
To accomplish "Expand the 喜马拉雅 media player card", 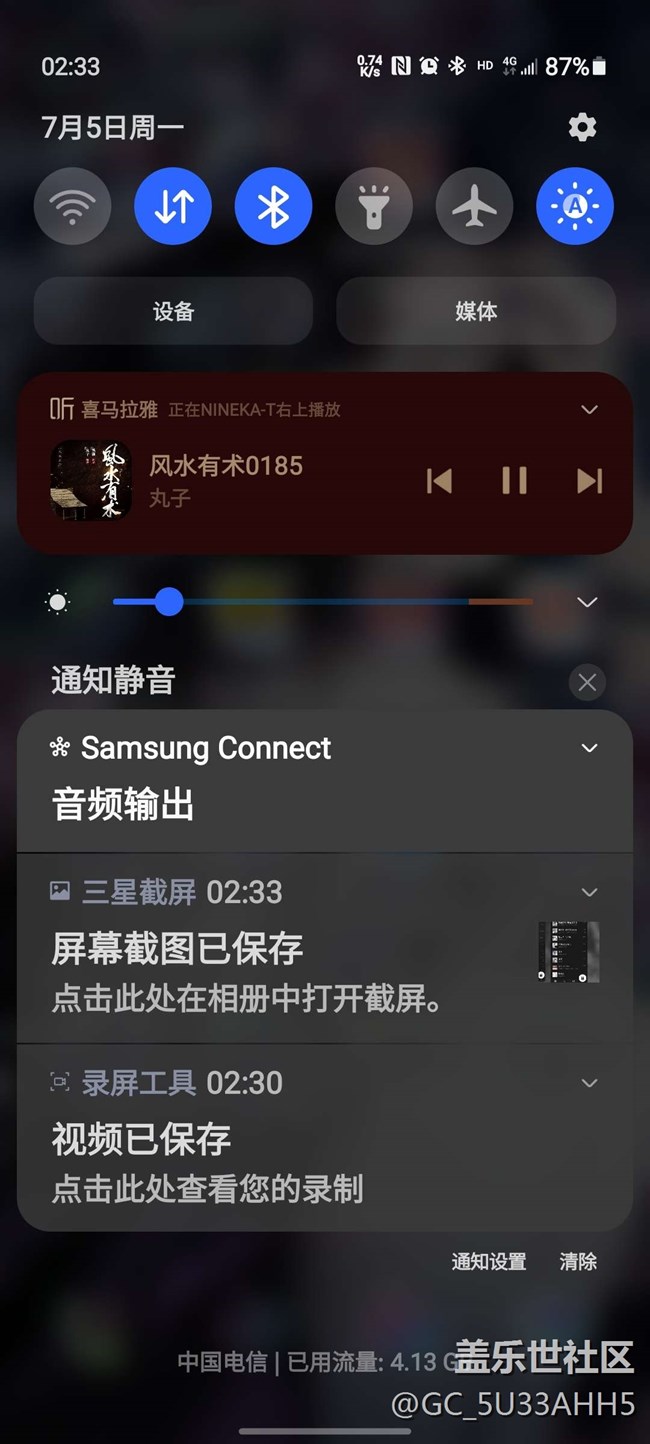I will pos(590,409).
